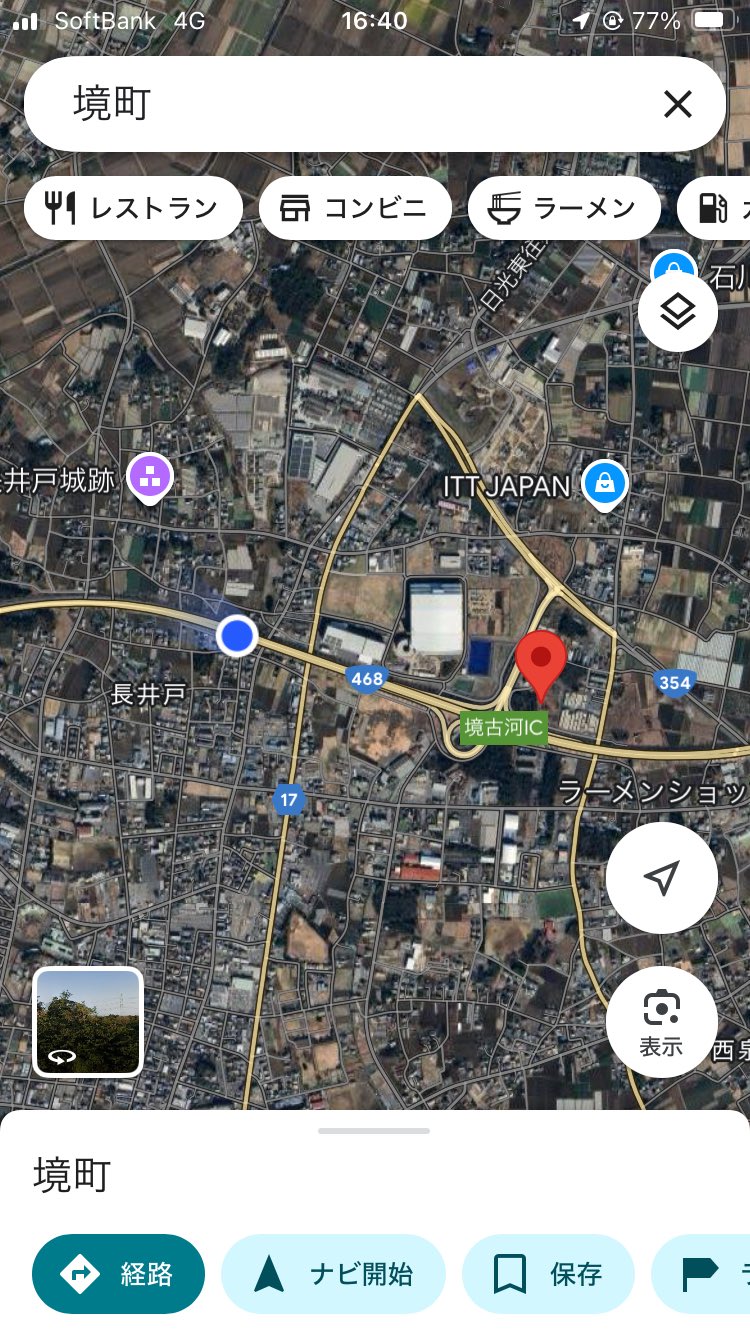Open the map layers selector
The width and height of the screenshot is (750, 1334).
pos(678,312)
